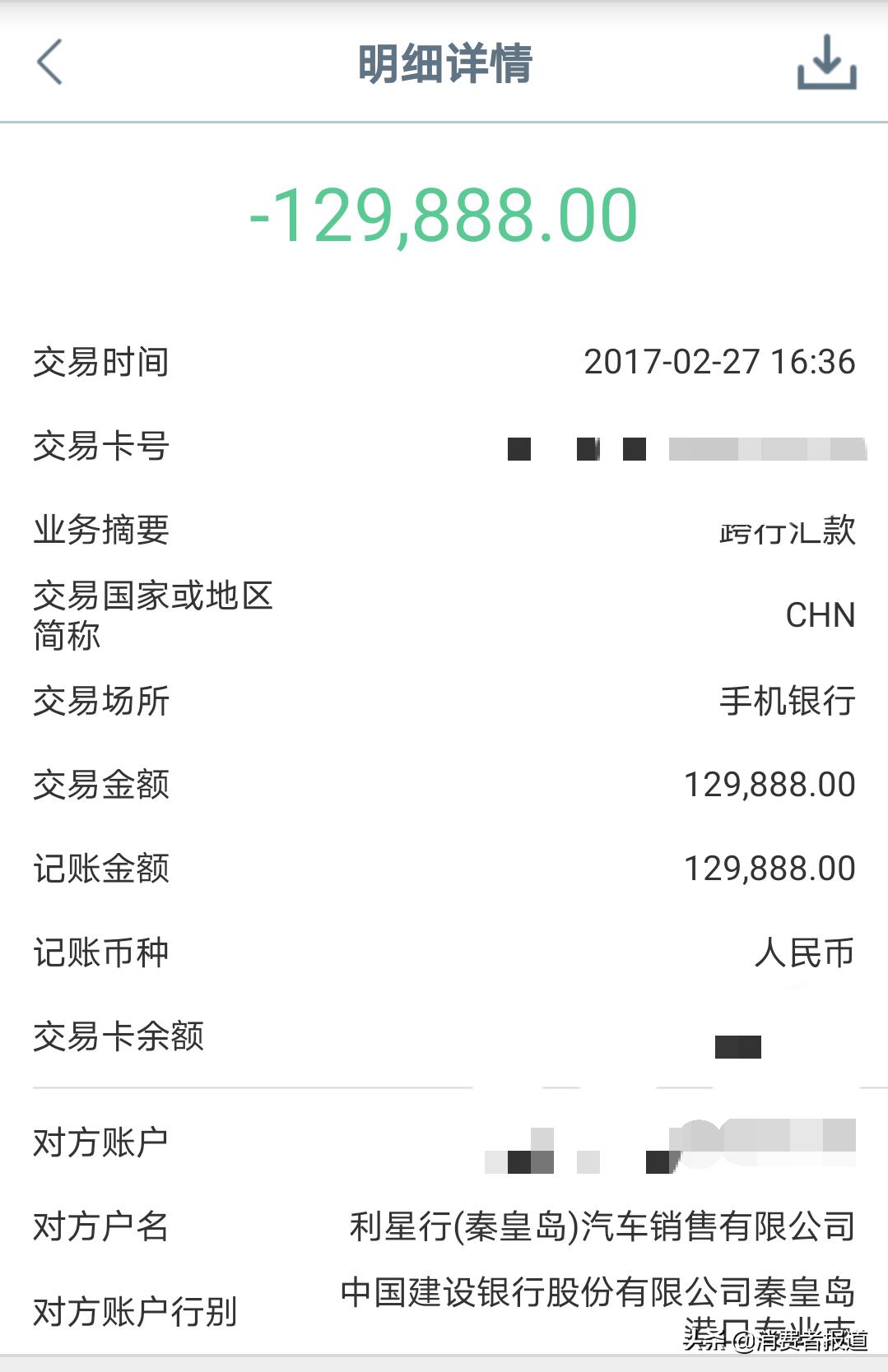This screenshot has height=1372, width=888.
Task: Click the 跨行汇款 business summary value
Action: point(786,531)
